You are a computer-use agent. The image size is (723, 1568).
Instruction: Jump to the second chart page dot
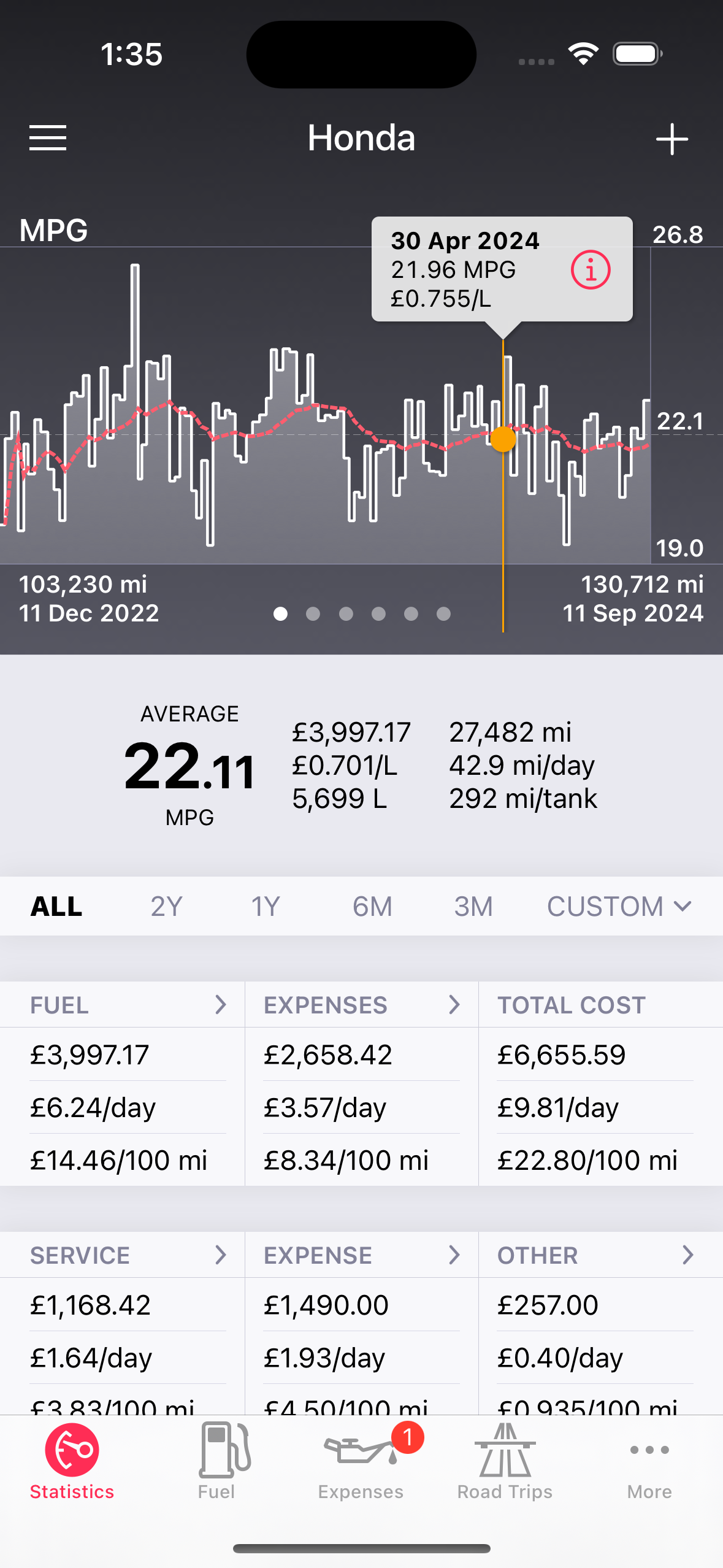click(x=313, y=614)
